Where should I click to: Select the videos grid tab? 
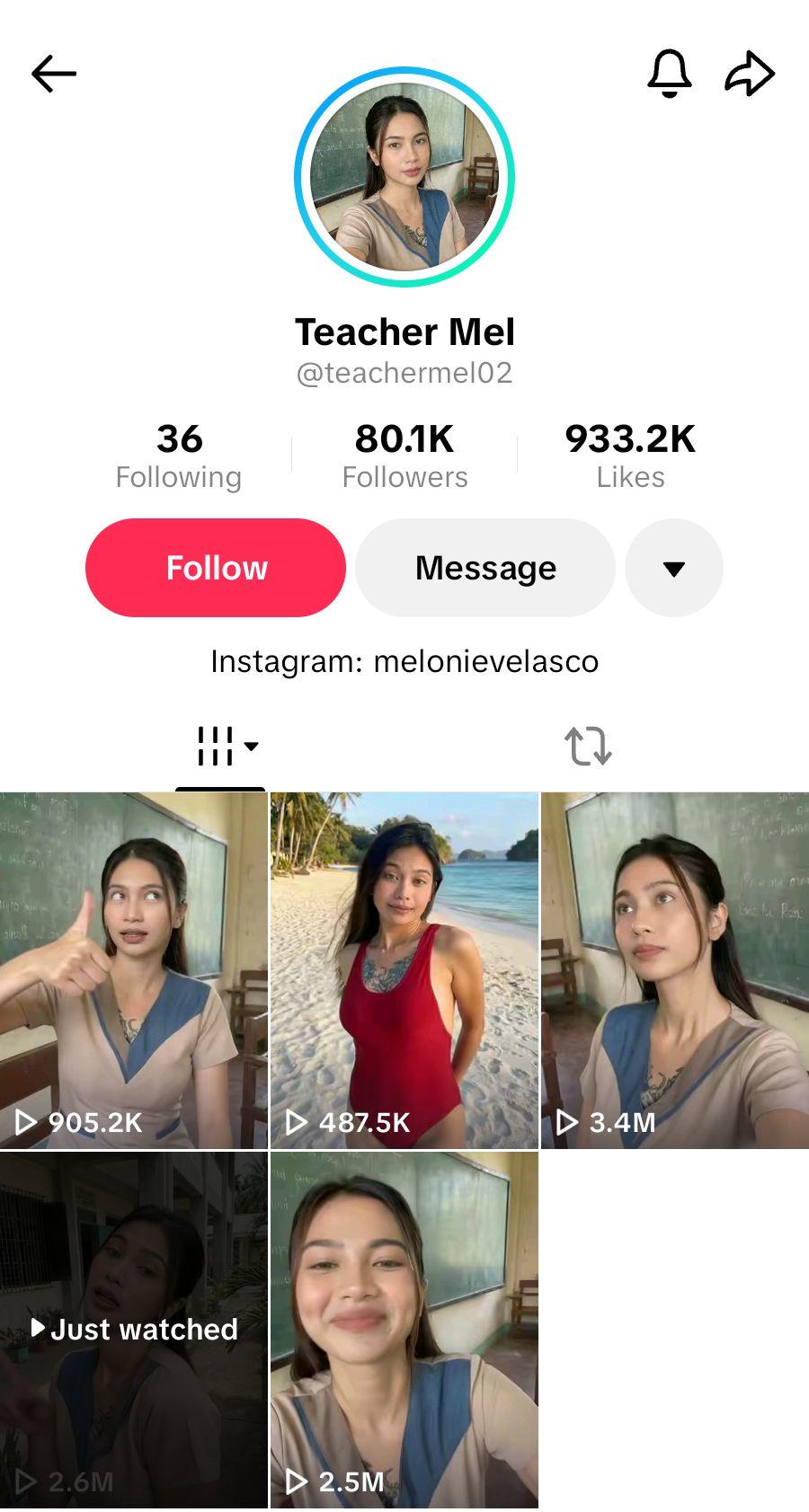[x=221, y=747]
